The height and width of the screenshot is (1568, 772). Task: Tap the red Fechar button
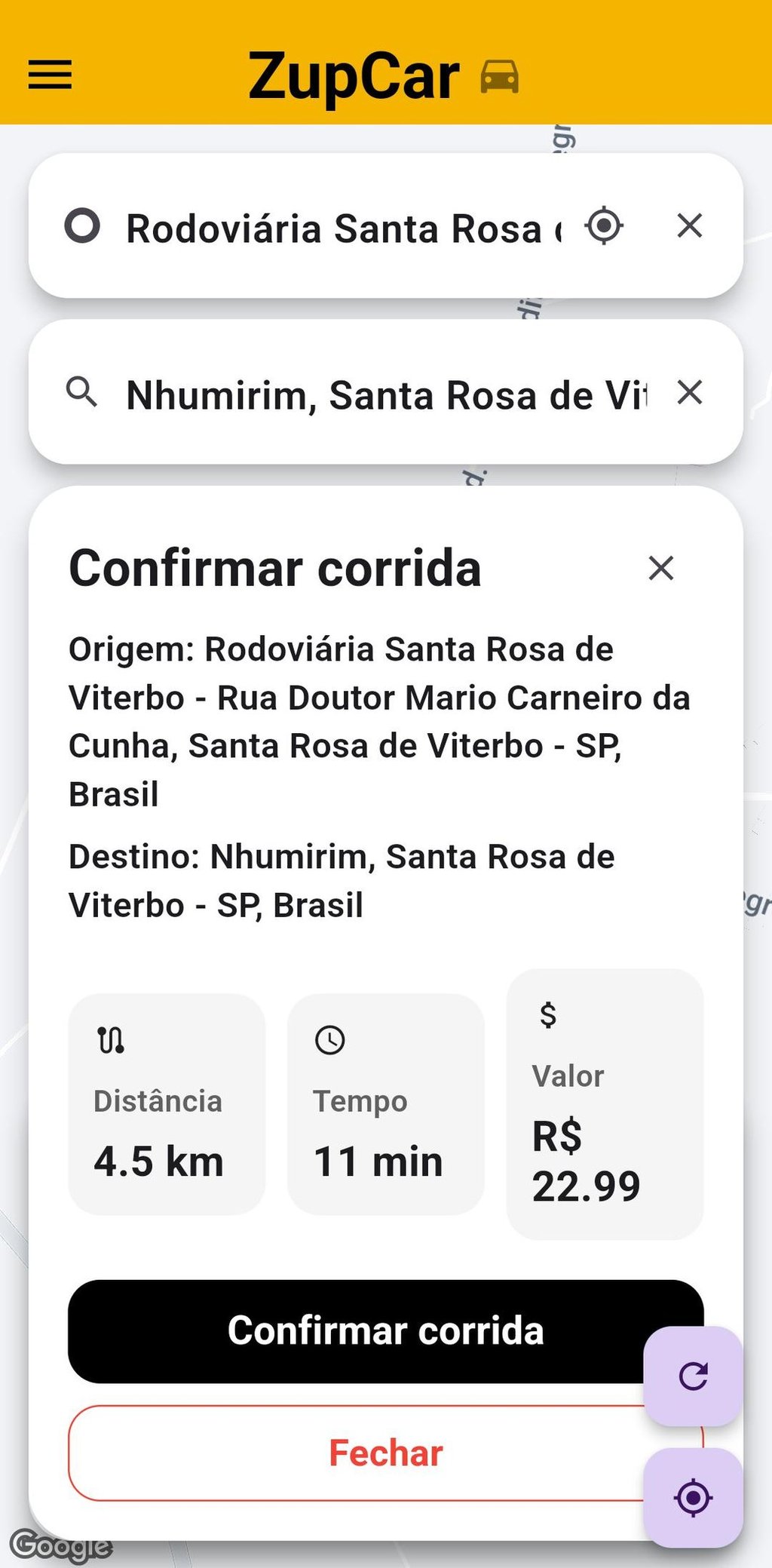(x=354, y=1453)
